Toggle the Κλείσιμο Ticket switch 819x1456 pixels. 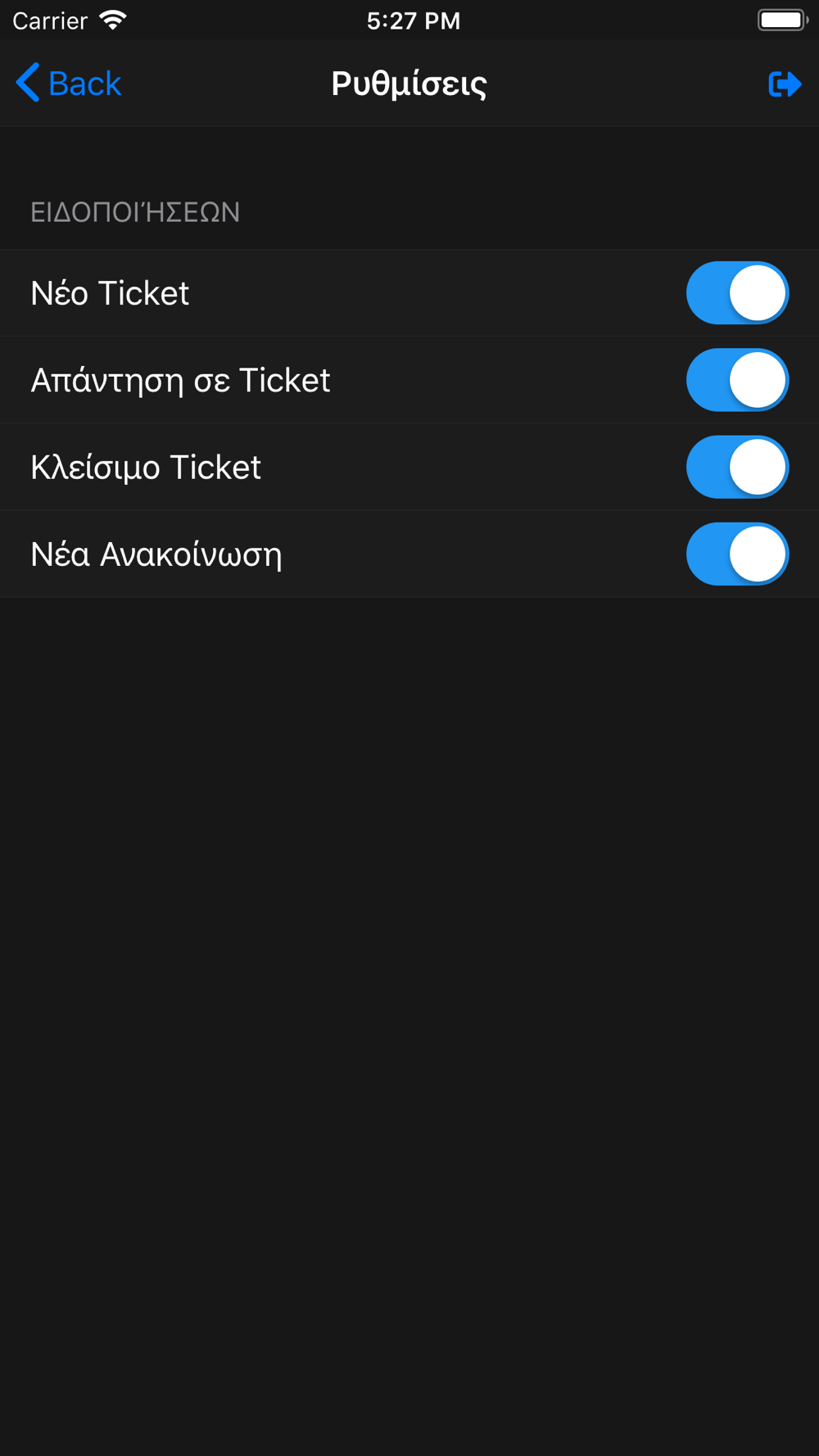tap(737, 468)
